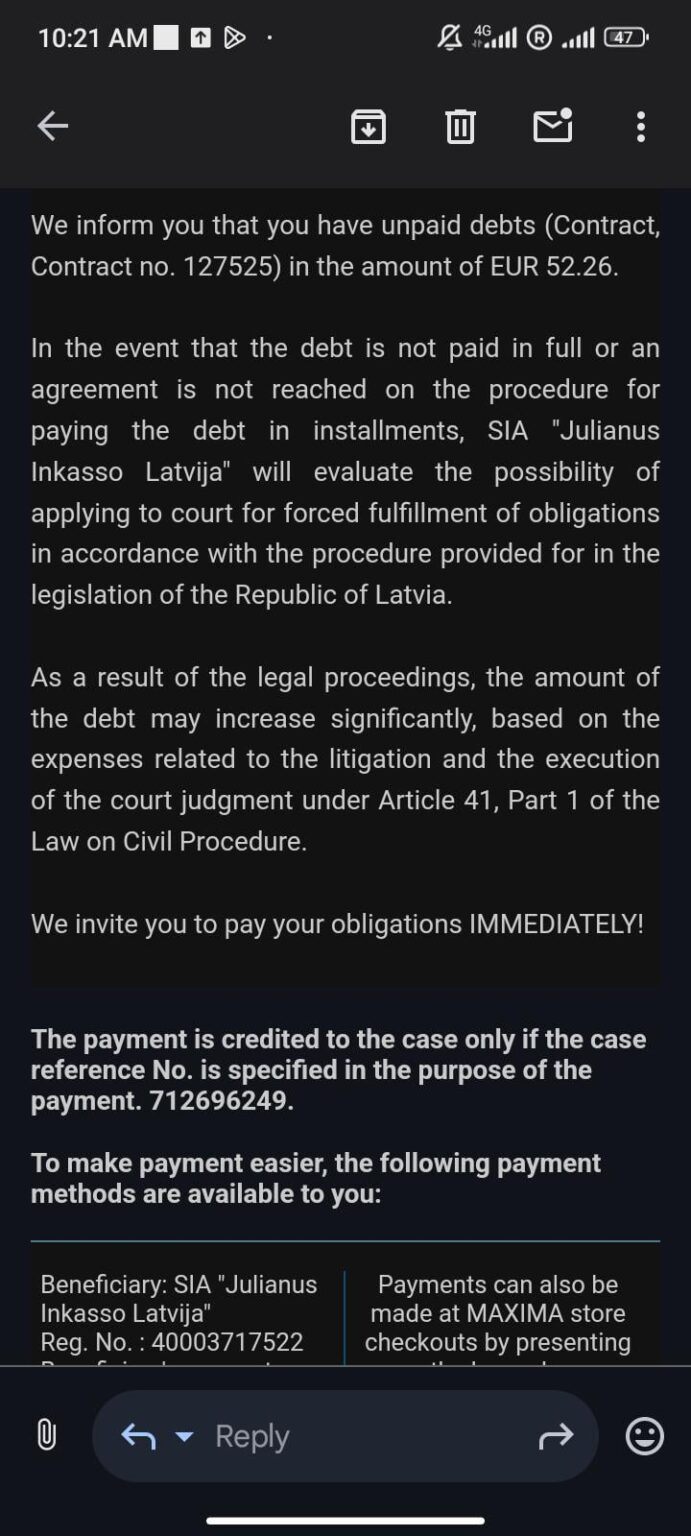
Task: Forward this email using the arrow
Action: click(x=556, y=1436)
